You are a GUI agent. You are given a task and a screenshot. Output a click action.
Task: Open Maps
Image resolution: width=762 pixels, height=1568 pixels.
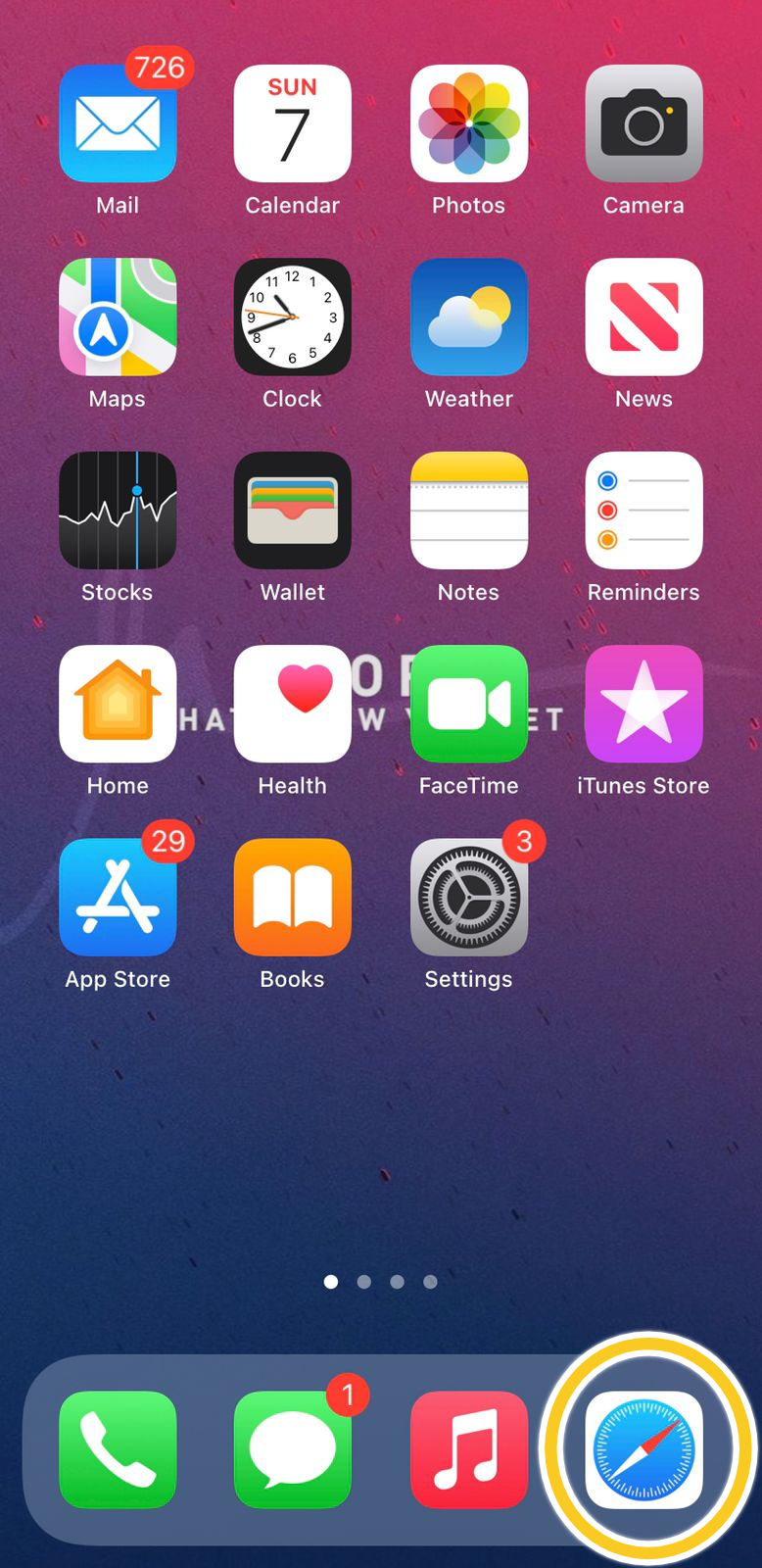pos(118,317)
